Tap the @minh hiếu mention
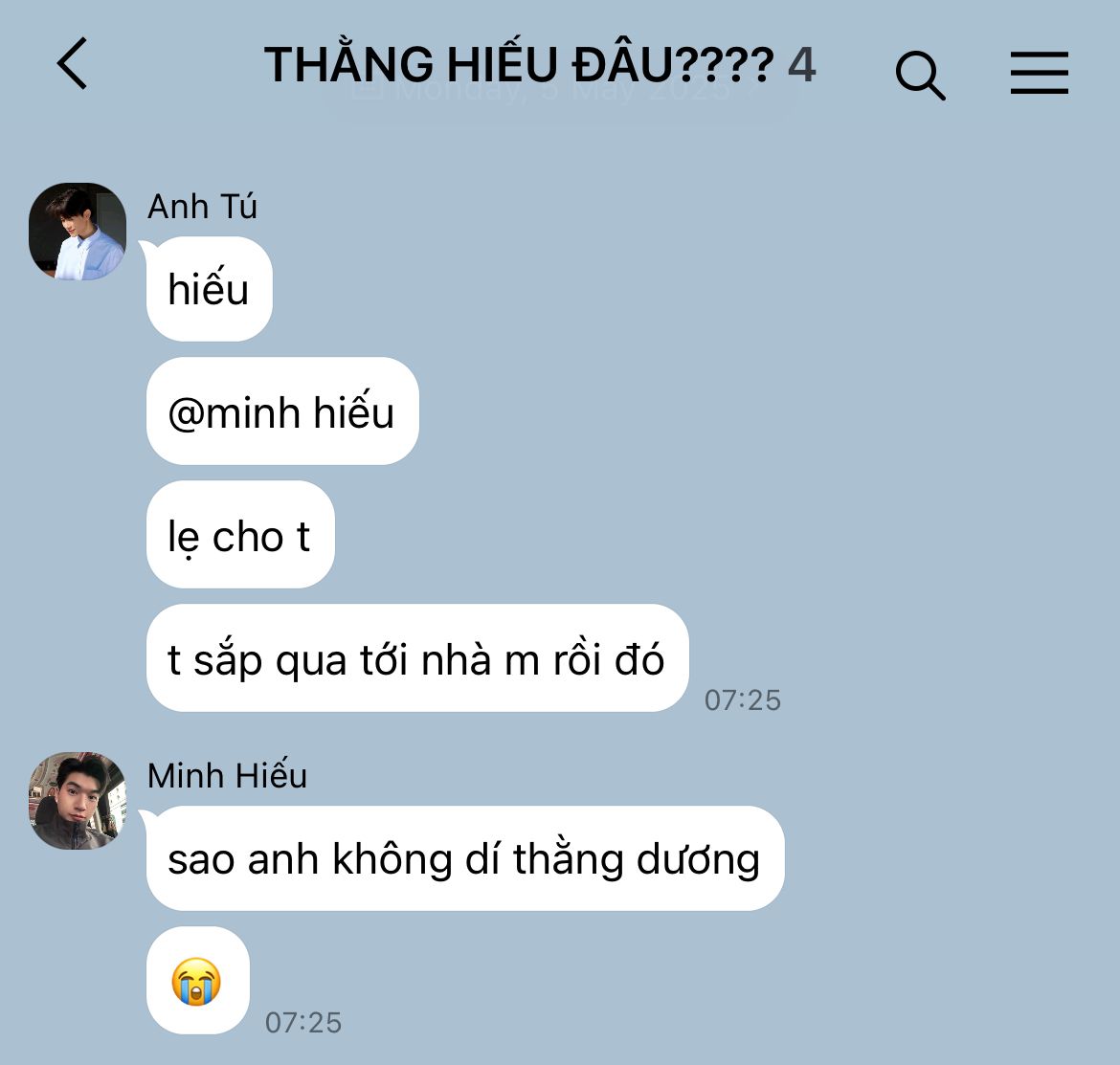This screenshot has height=1065, width=1120. 281,412
